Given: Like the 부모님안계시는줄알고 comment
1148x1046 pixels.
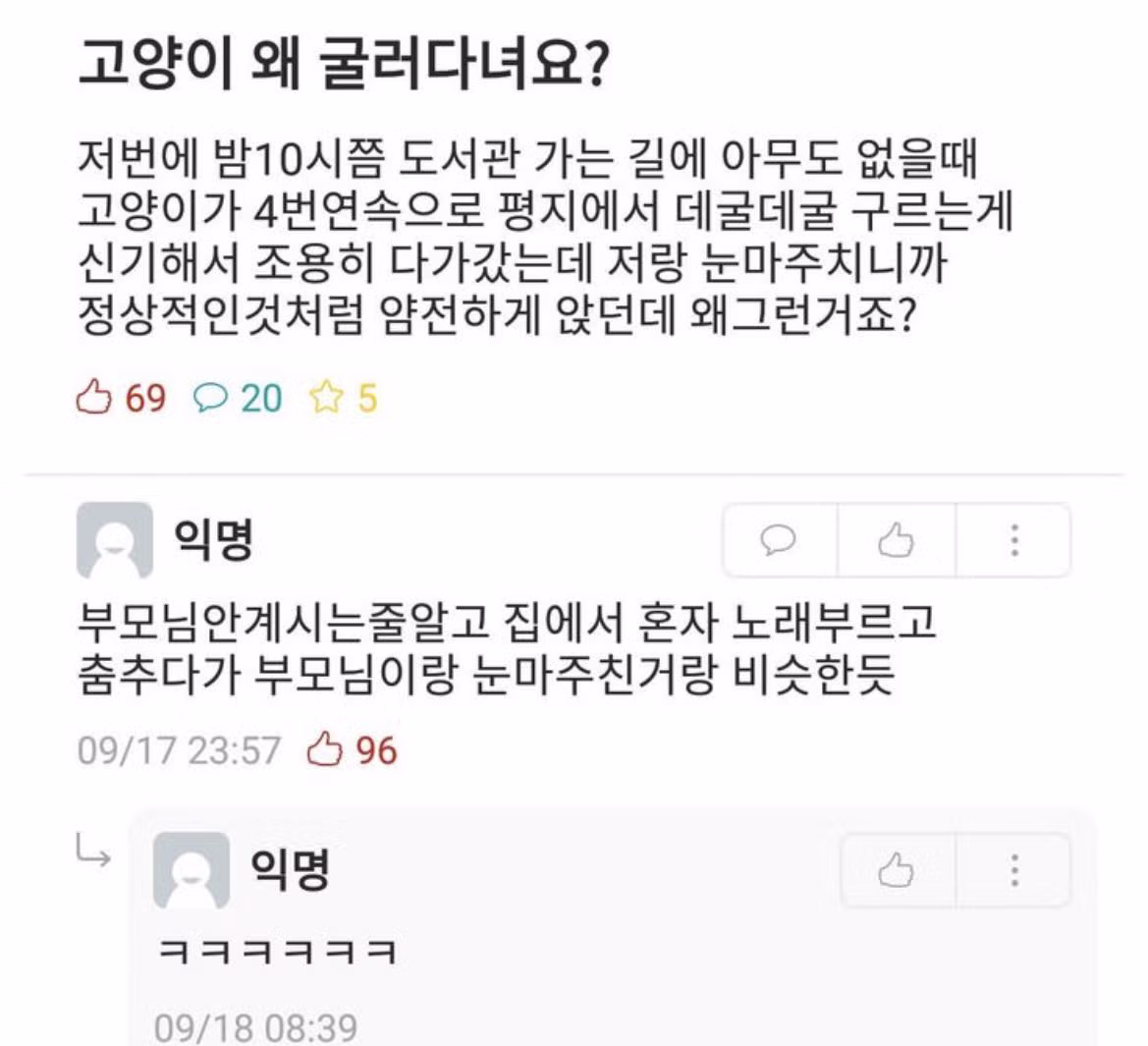Looking at the screenshot, I should tap(895, 539).
